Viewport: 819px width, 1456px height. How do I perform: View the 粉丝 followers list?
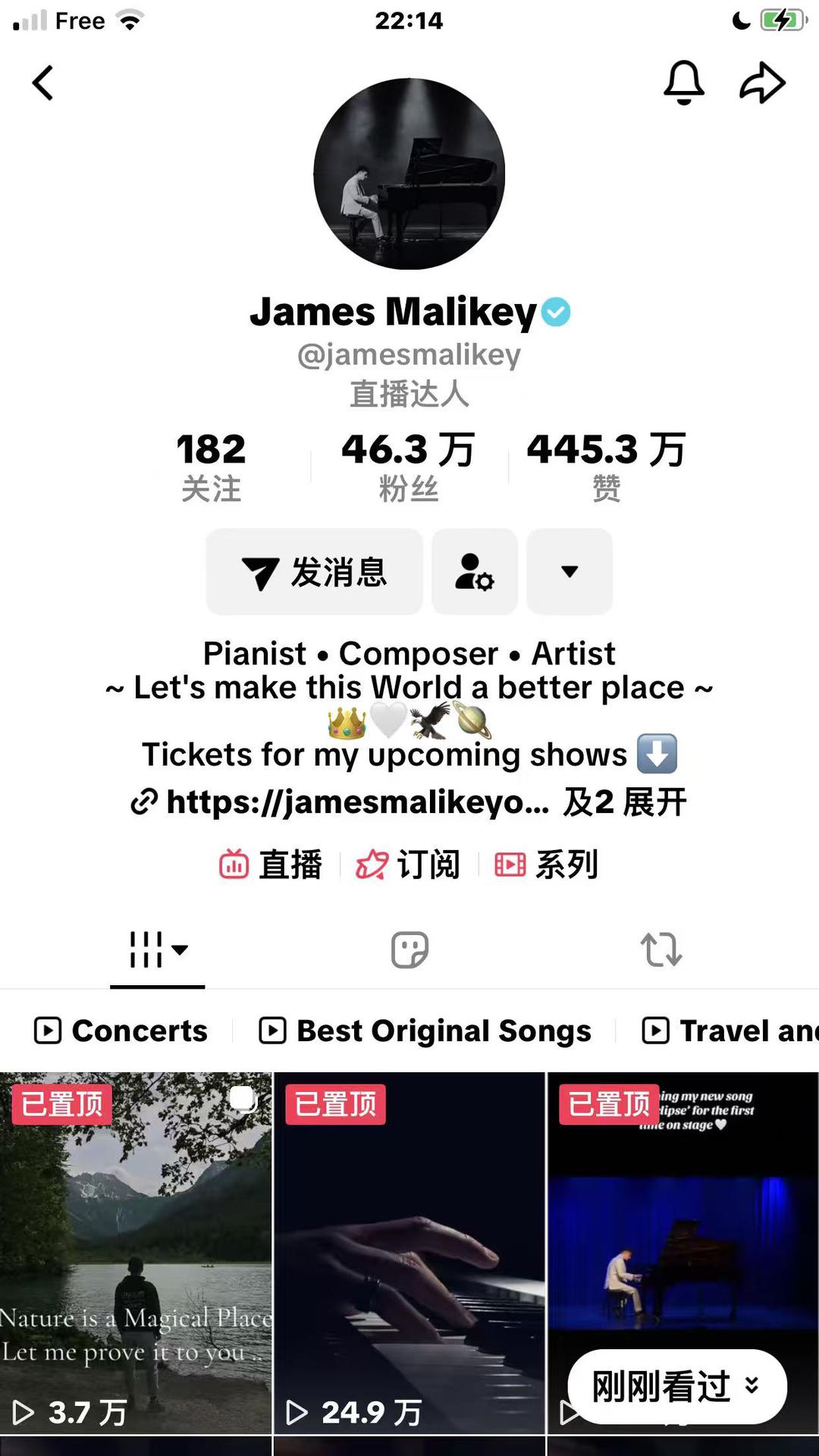tap(409, 466)
